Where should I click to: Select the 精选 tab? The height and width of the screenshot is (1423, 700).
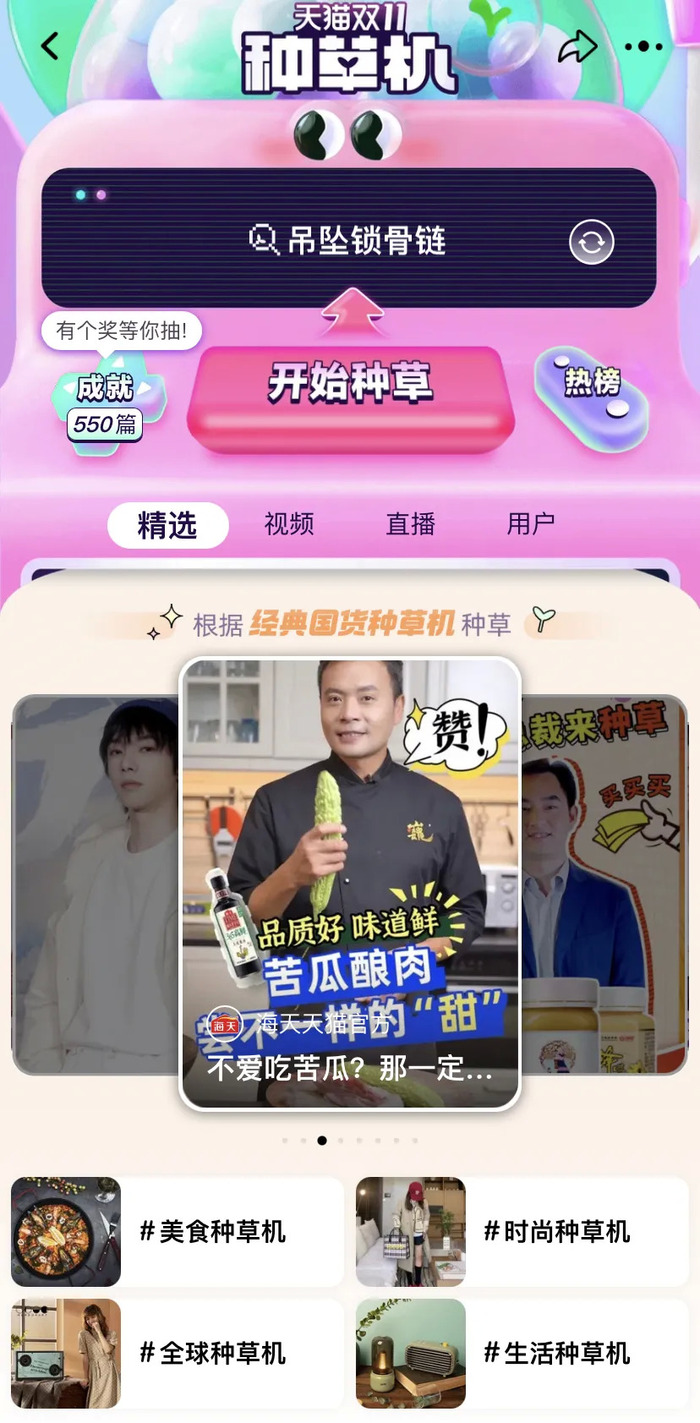168,525
